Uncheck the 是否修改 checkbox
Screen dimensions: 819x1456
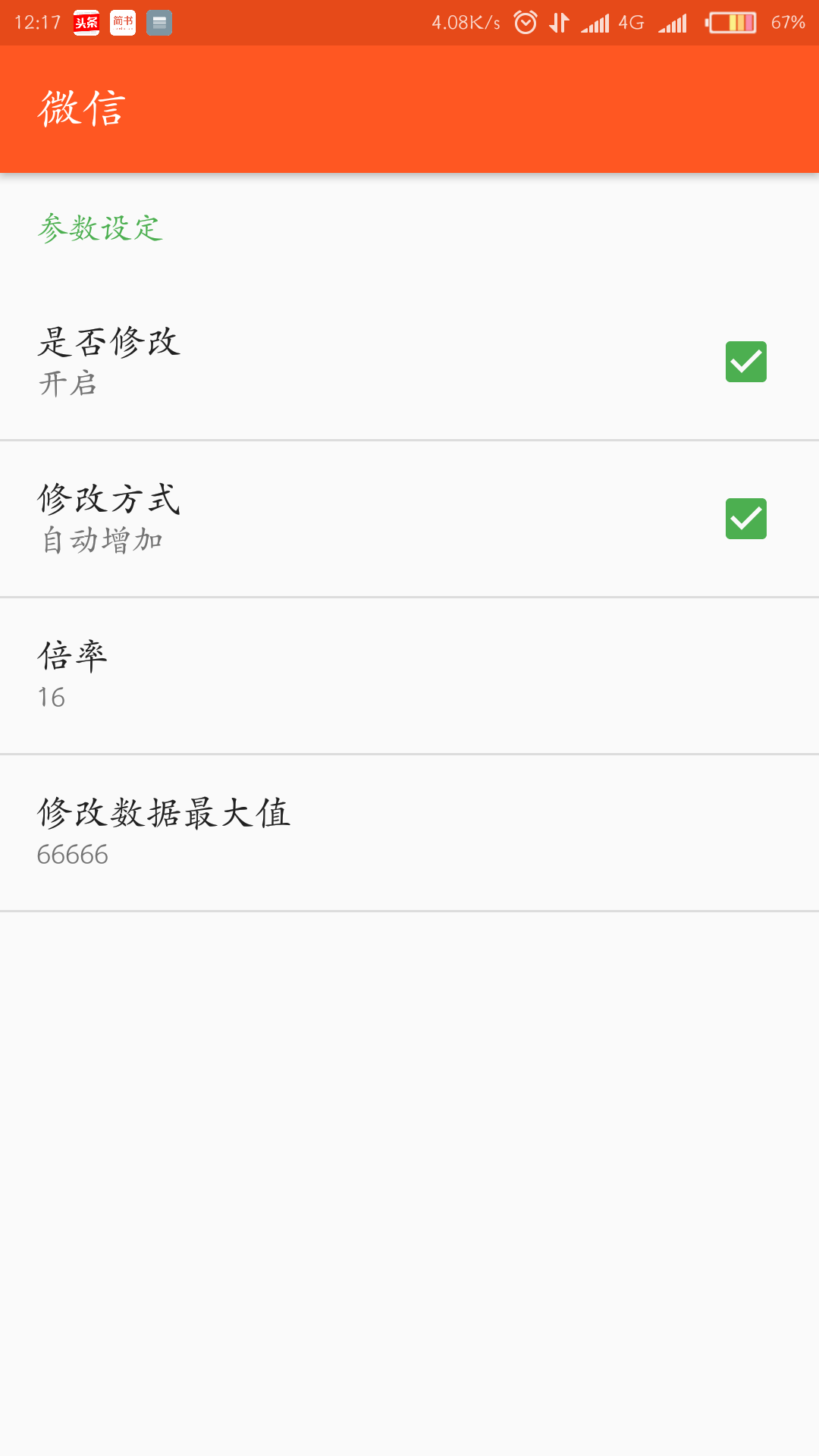tap(745, 362)
